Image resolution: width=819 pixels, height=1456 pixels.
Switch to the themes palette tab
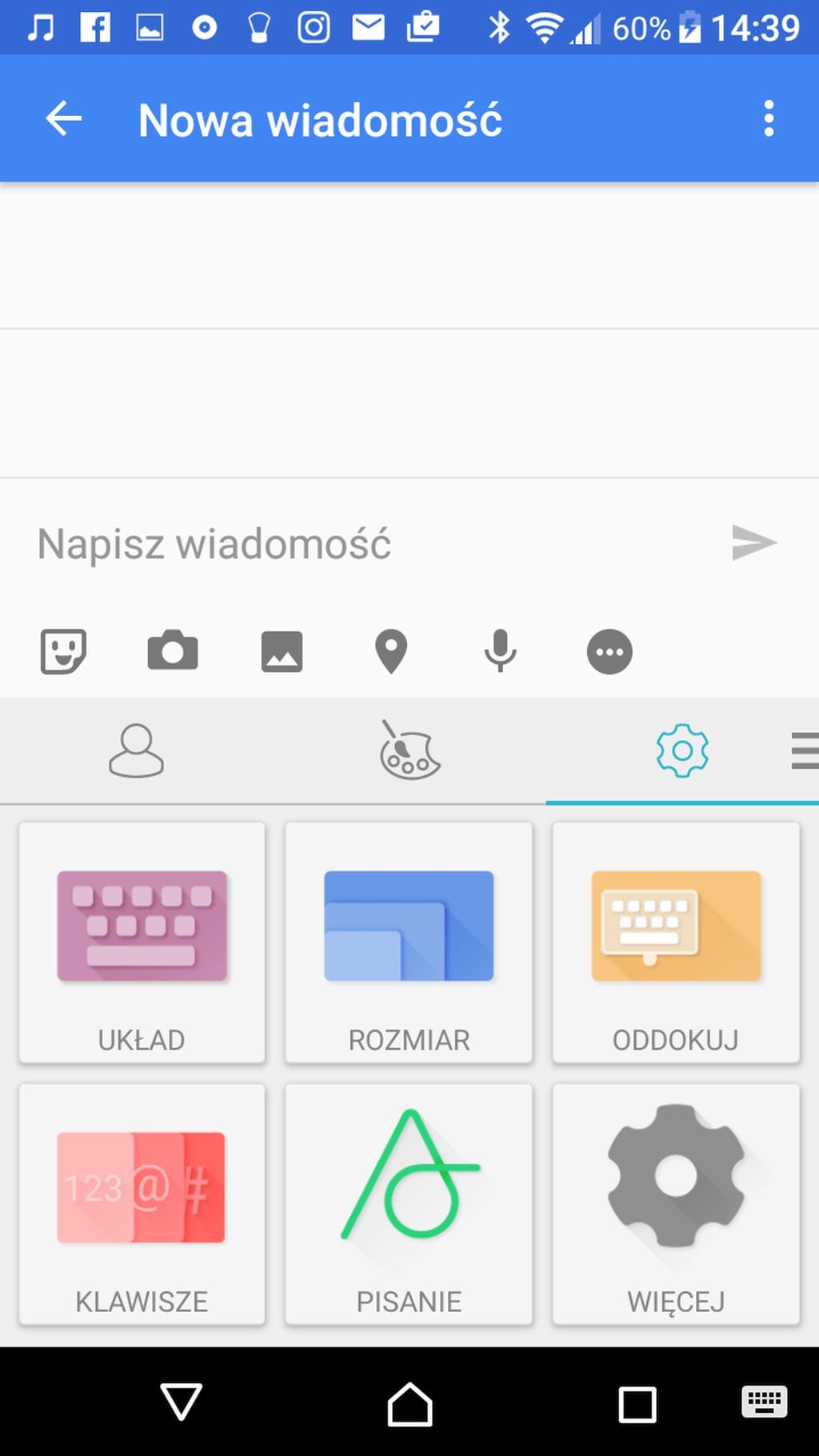click(x=409, y=750)
